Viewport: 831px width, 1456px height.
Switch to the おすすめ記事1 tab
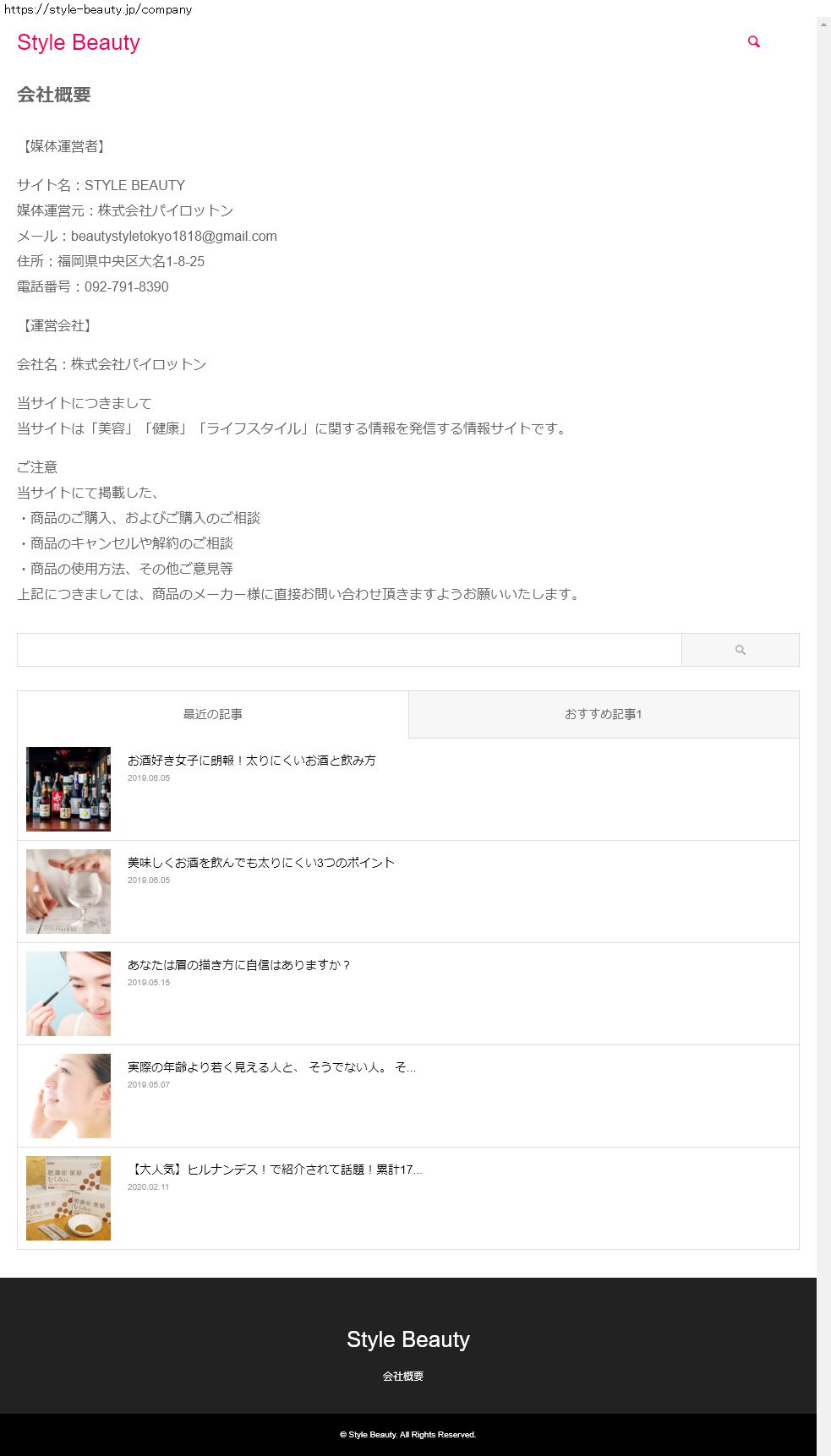tap(603, 714)
